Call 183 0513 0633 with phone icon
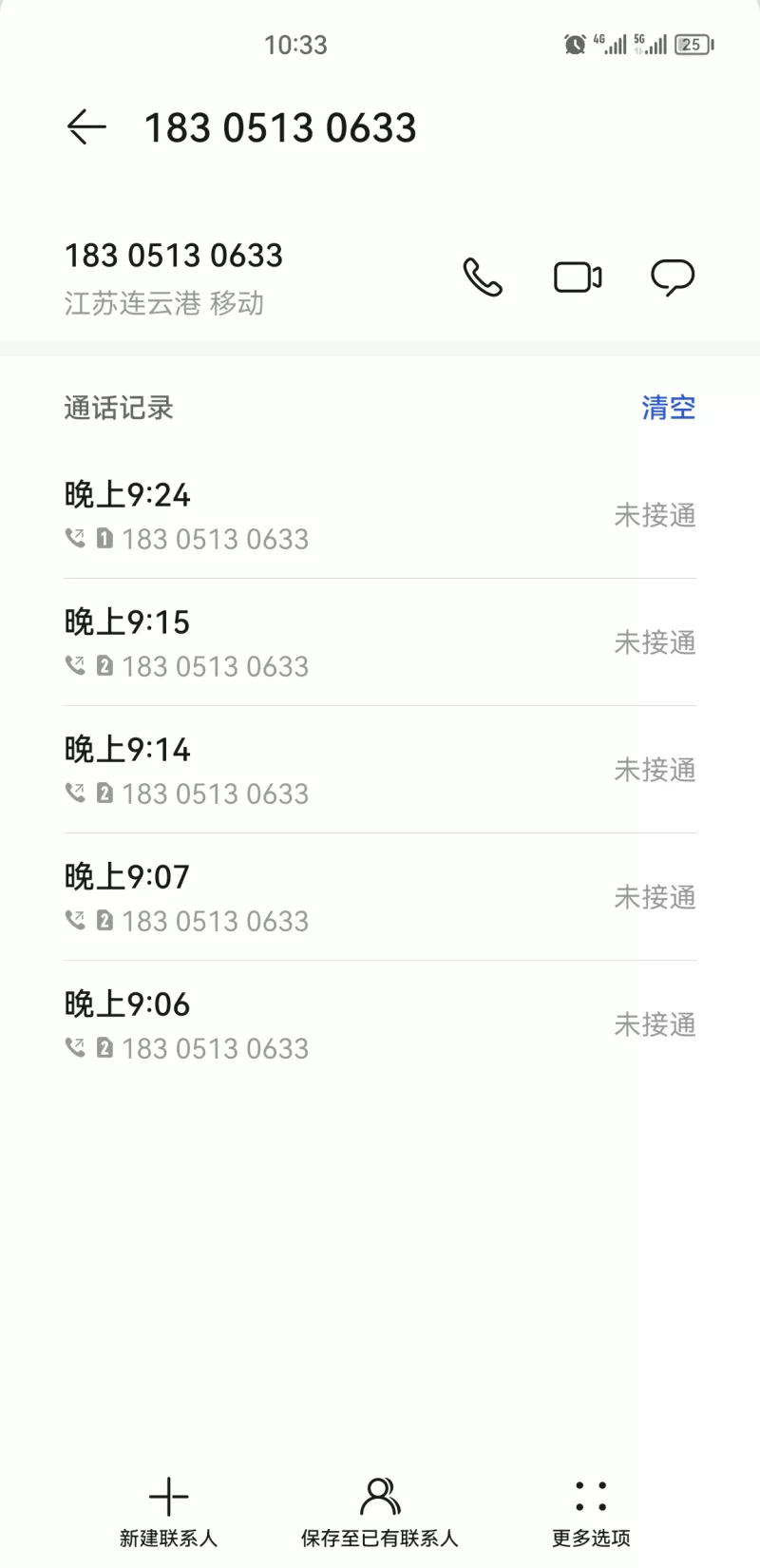Screen dimensions: 760x1568 click(483, 277)
